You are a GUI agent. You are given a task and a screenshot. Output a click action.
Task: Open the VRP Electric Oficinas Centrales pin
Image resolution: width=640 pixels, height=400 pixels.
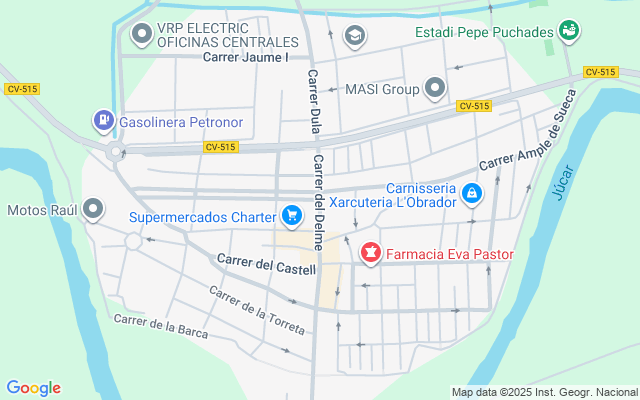pos(142,35)
